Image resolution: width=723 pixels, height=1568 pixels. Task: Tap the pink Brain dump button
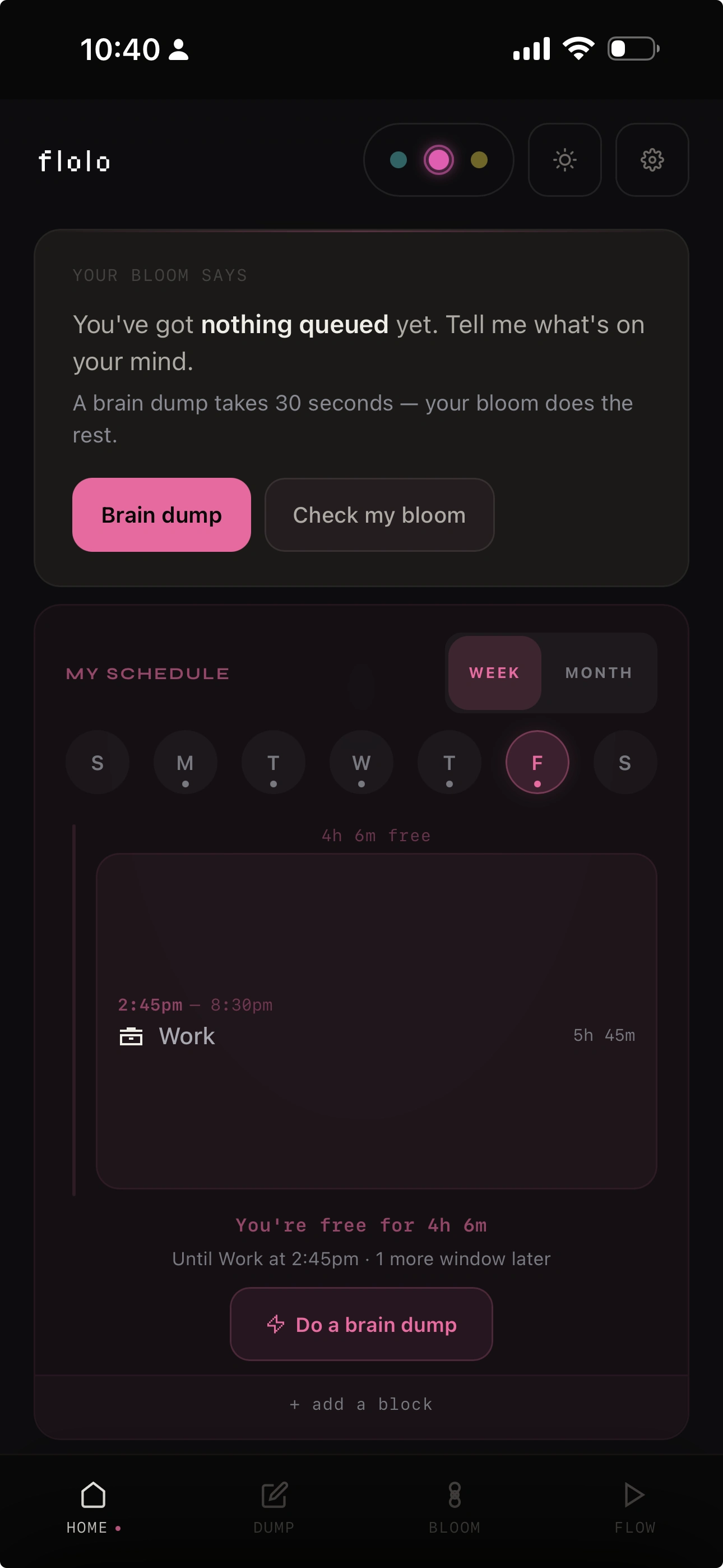[x=161, y=515]
